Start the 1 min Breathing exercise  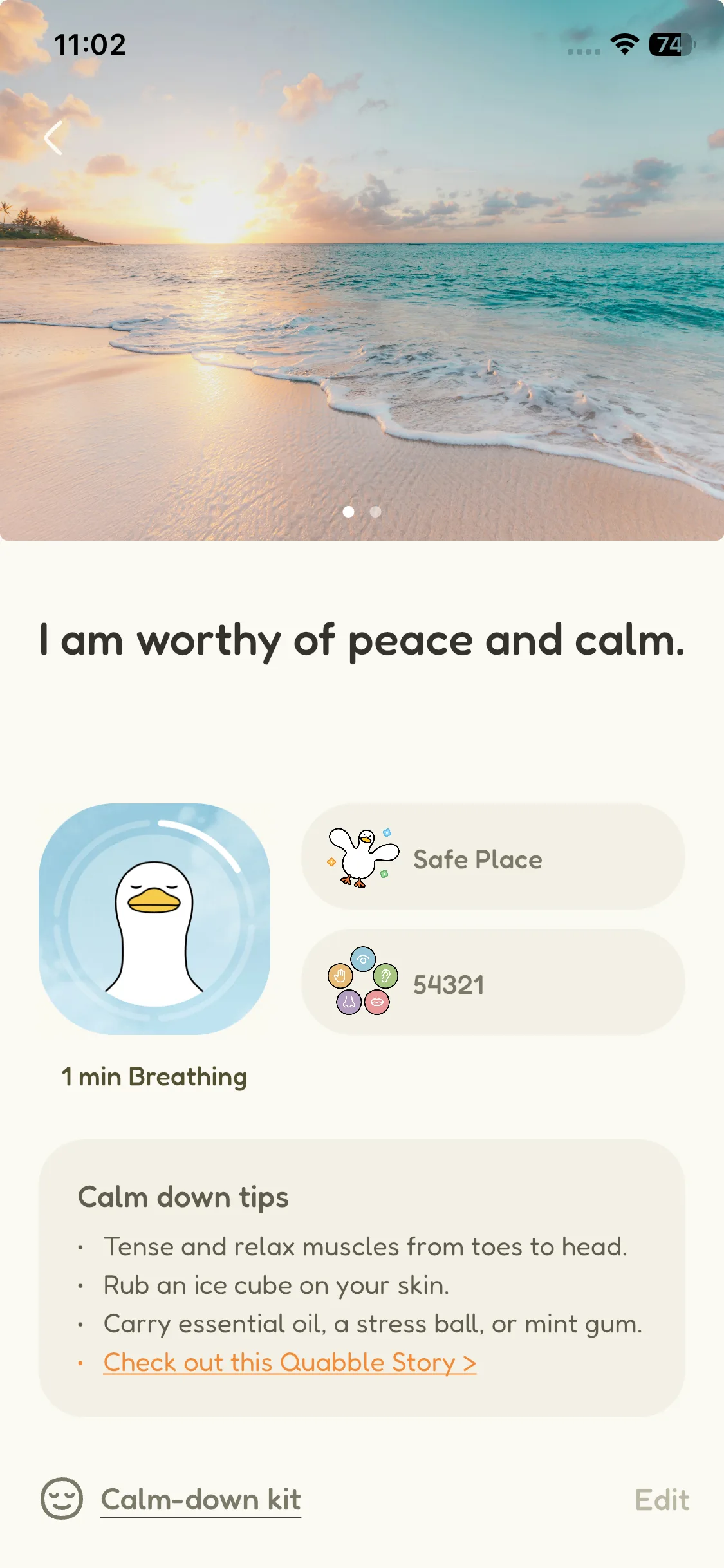click(x=154, y=919)
